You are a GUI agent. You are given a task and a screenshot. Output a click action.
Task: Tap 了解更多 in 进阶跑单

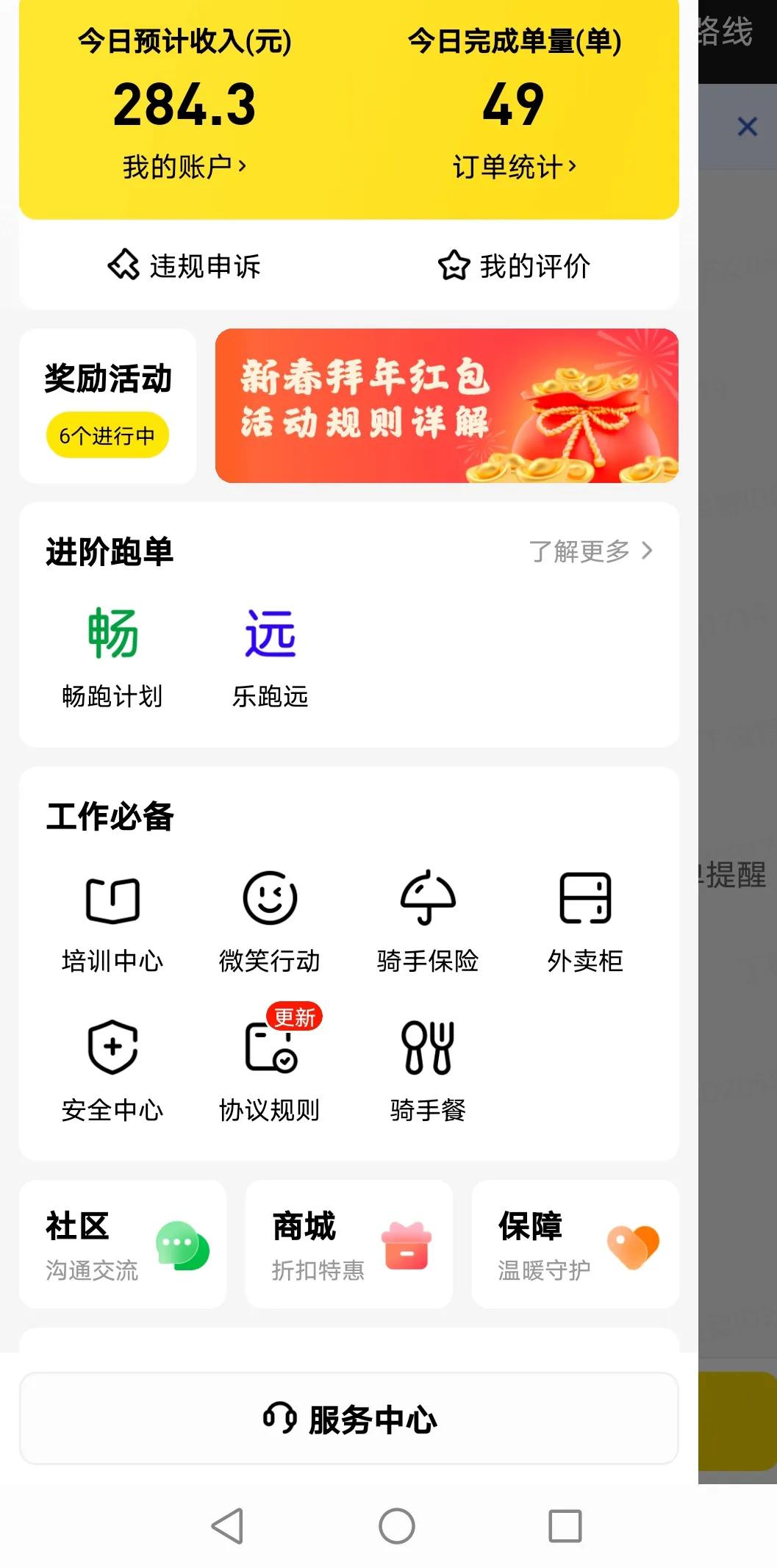tap(590, 551)
